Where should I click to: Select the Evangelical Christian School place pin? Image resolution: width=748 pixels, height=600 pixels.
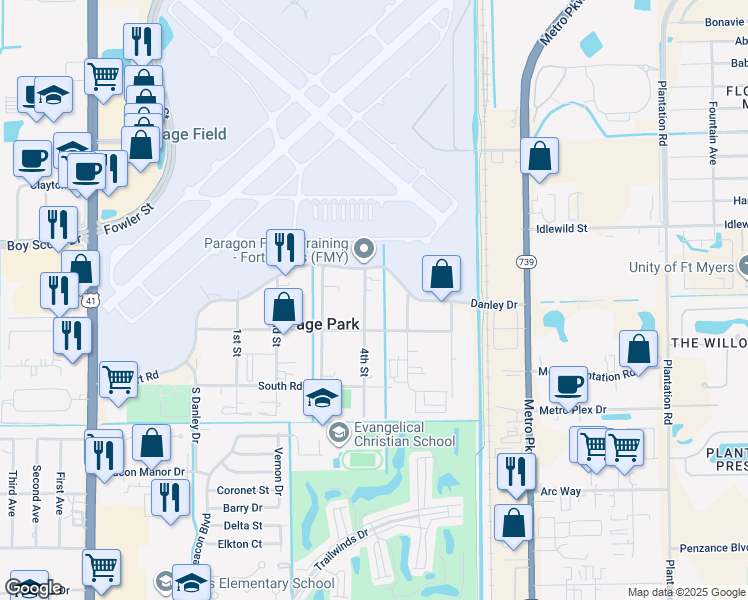pos(339,432)
